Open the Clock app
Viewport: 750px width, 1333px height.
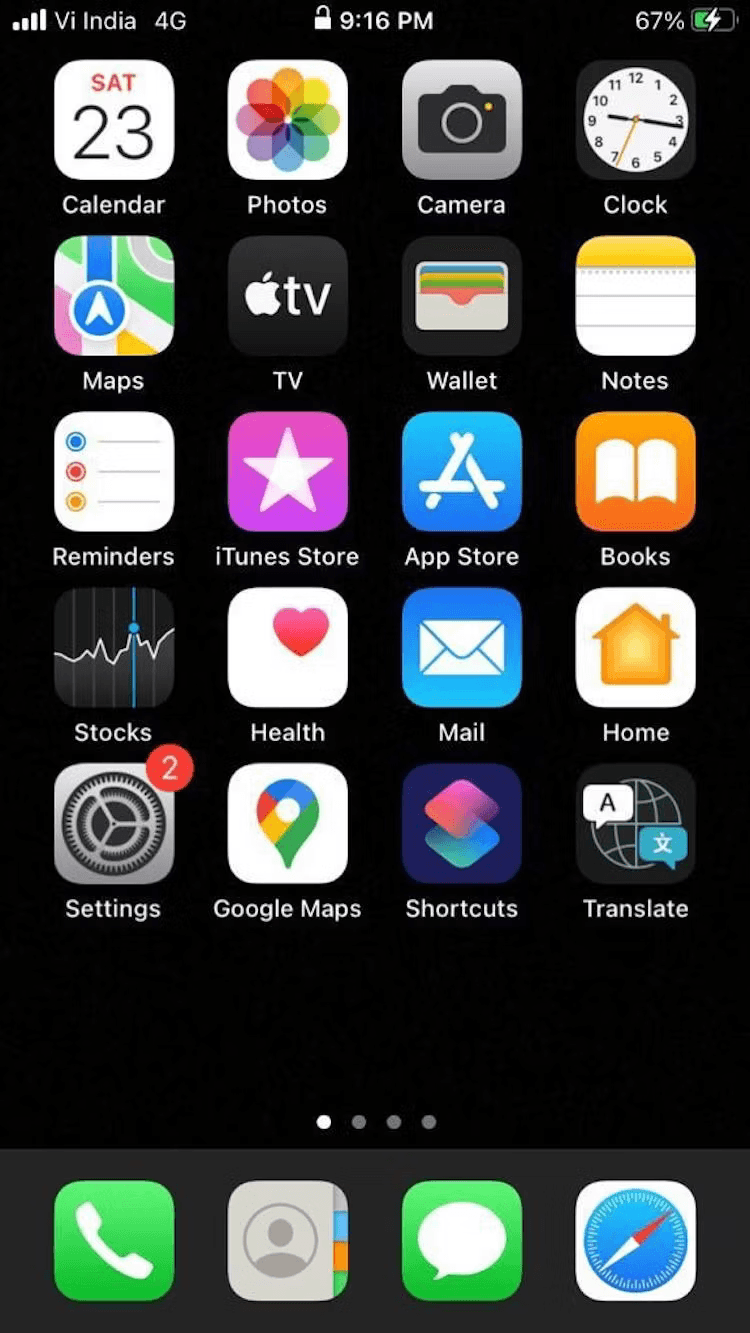[x=635, y=119]
